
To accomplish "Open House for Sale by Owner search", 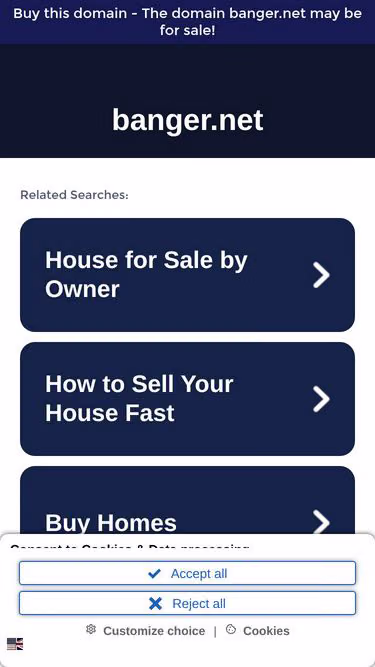I will coord(188,275).
